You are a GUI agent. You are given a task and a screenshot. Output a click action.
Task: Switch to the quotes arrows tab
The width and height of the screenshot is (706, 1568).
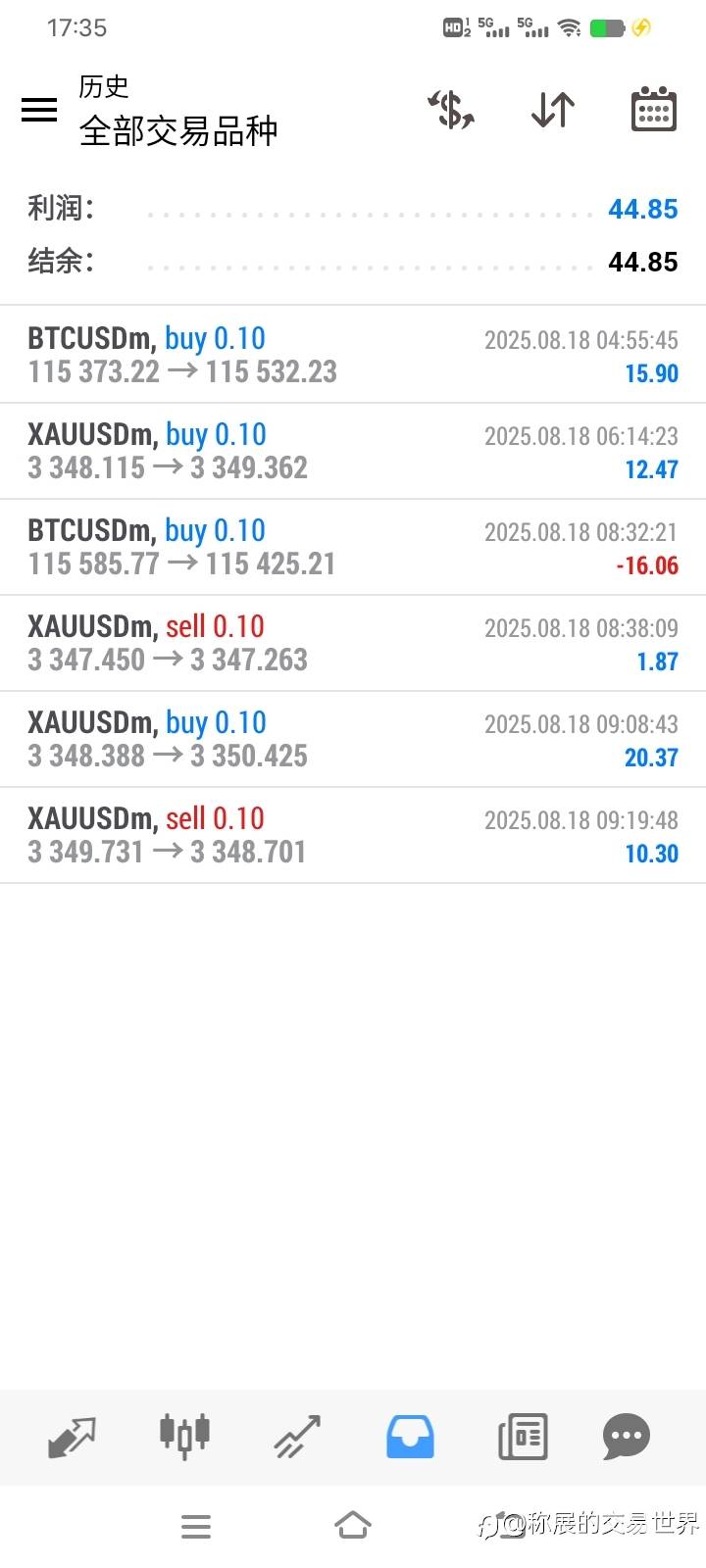(x=73, y=1438)
